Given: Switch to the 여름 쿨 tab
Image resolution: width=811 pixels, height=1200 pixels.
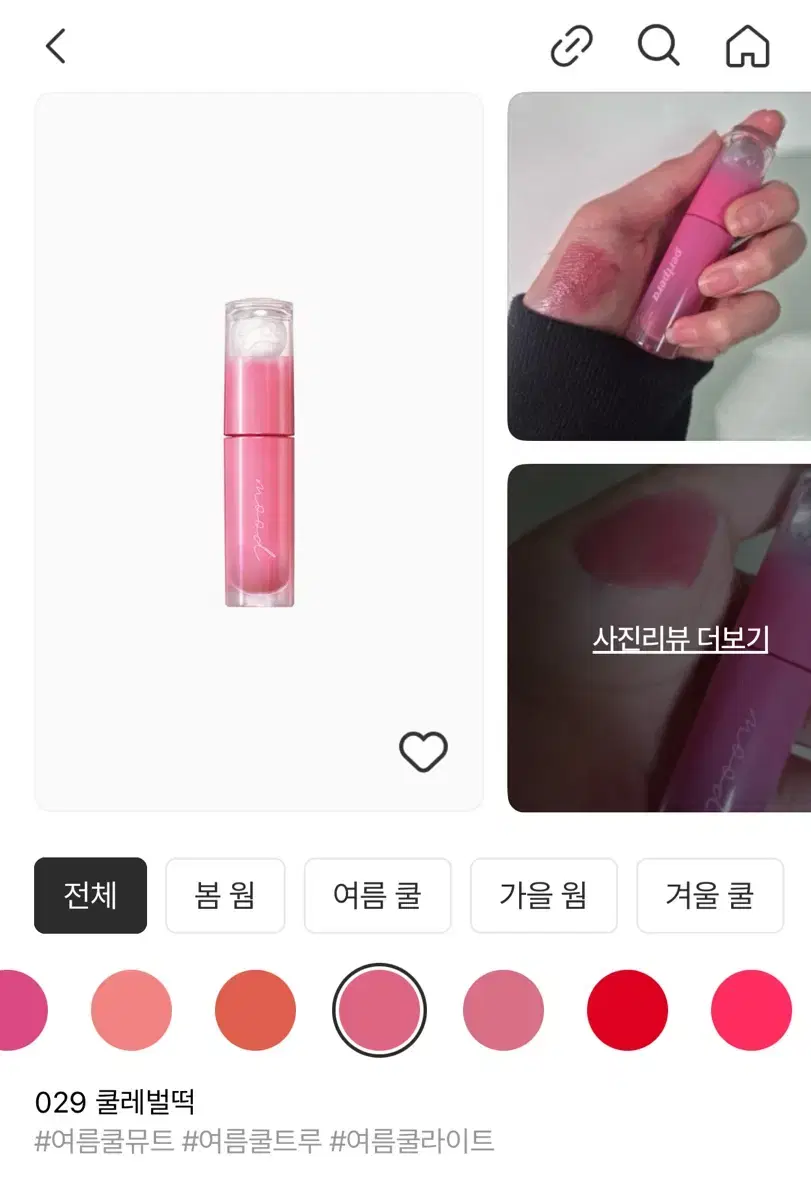Looking at the screenshot, I should (x=377, y=895).
